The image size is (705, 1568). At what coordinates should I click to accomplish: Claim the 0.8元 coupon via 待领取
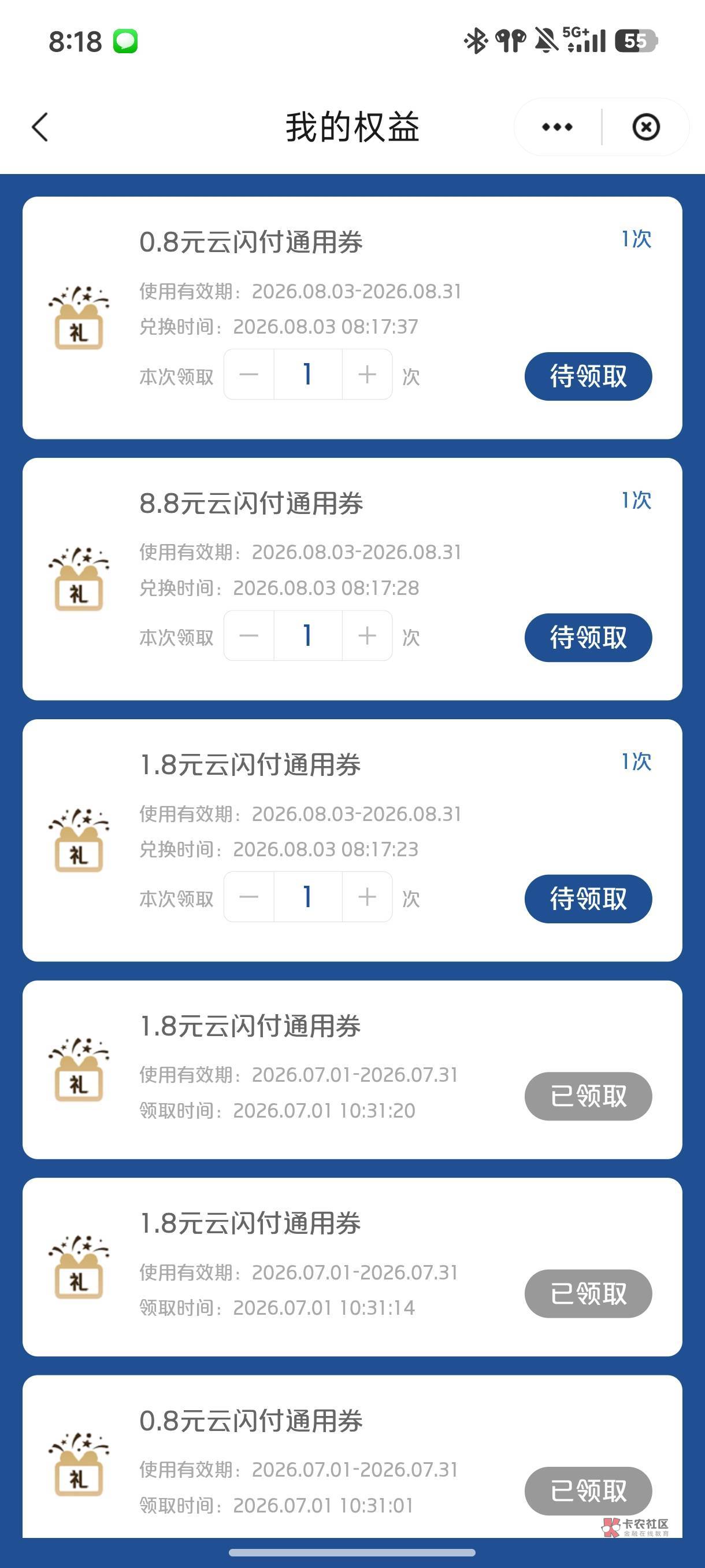(x=588, y=376)
